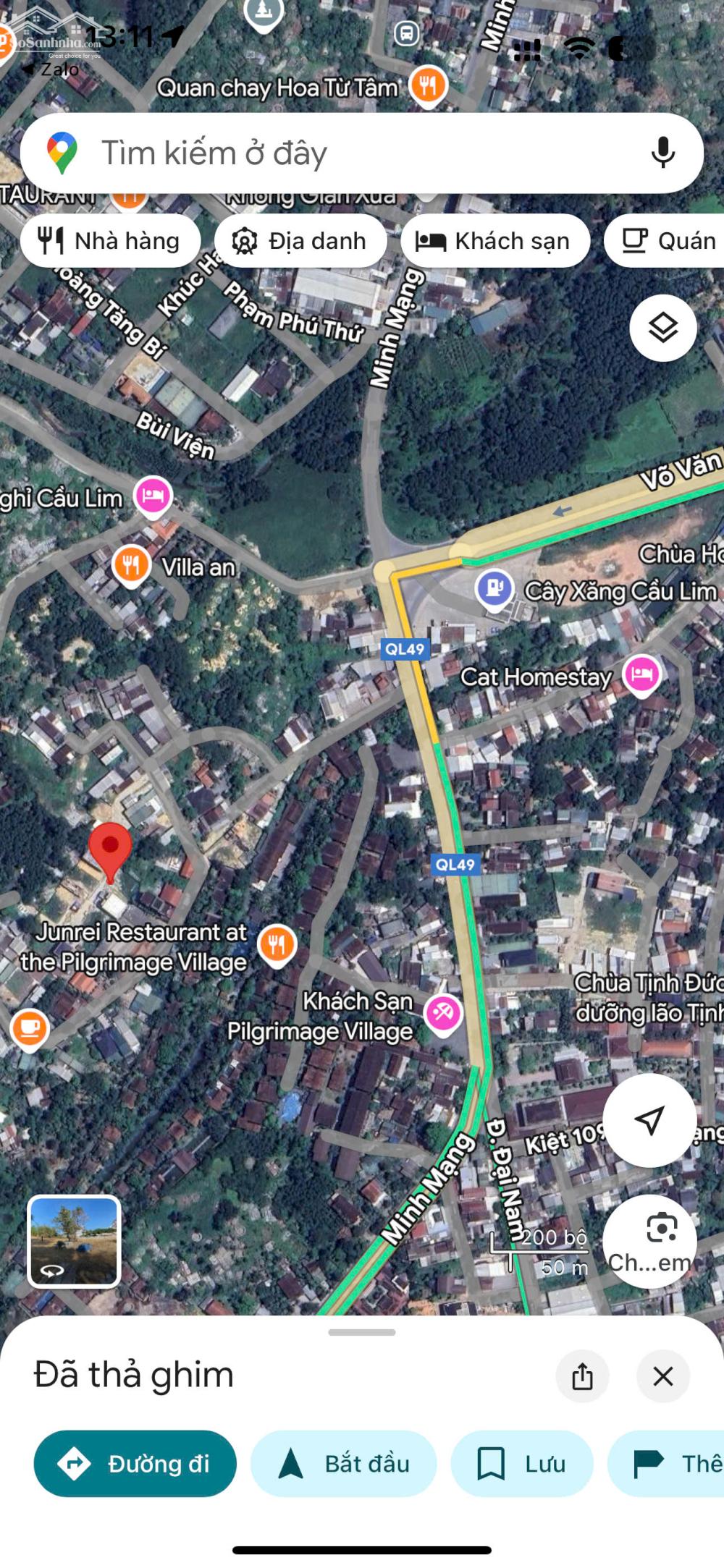Open the map layers selector
The image size is (724, 1568).
tap(662, 329)
